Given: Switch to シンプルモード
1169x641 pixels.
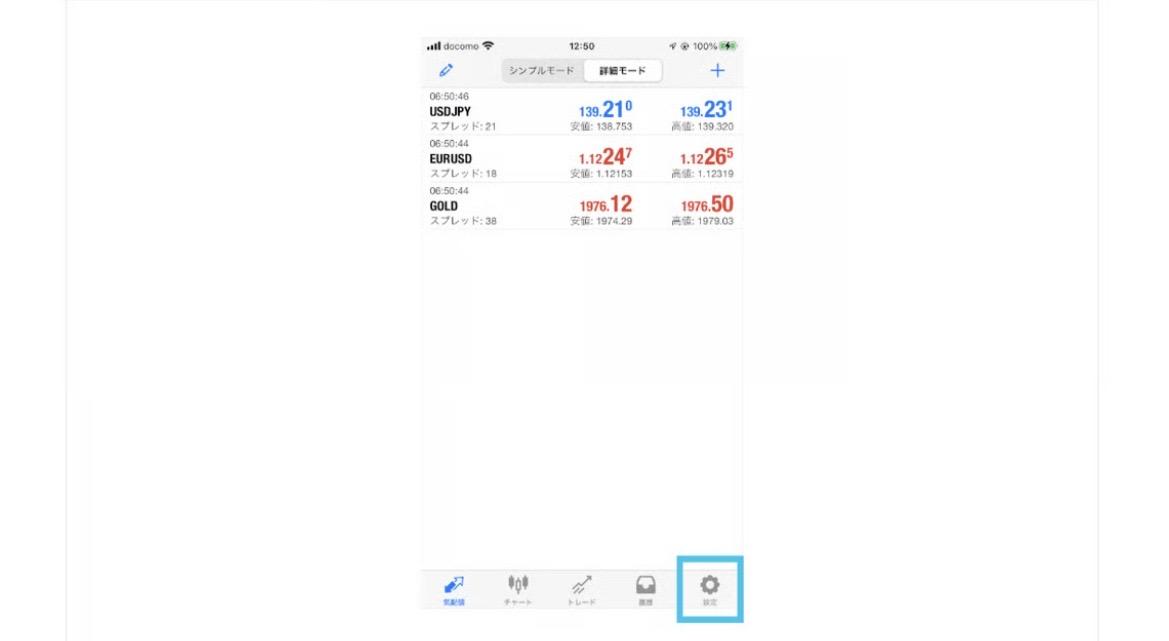Looking at the screenshot, I should [542, 70].
